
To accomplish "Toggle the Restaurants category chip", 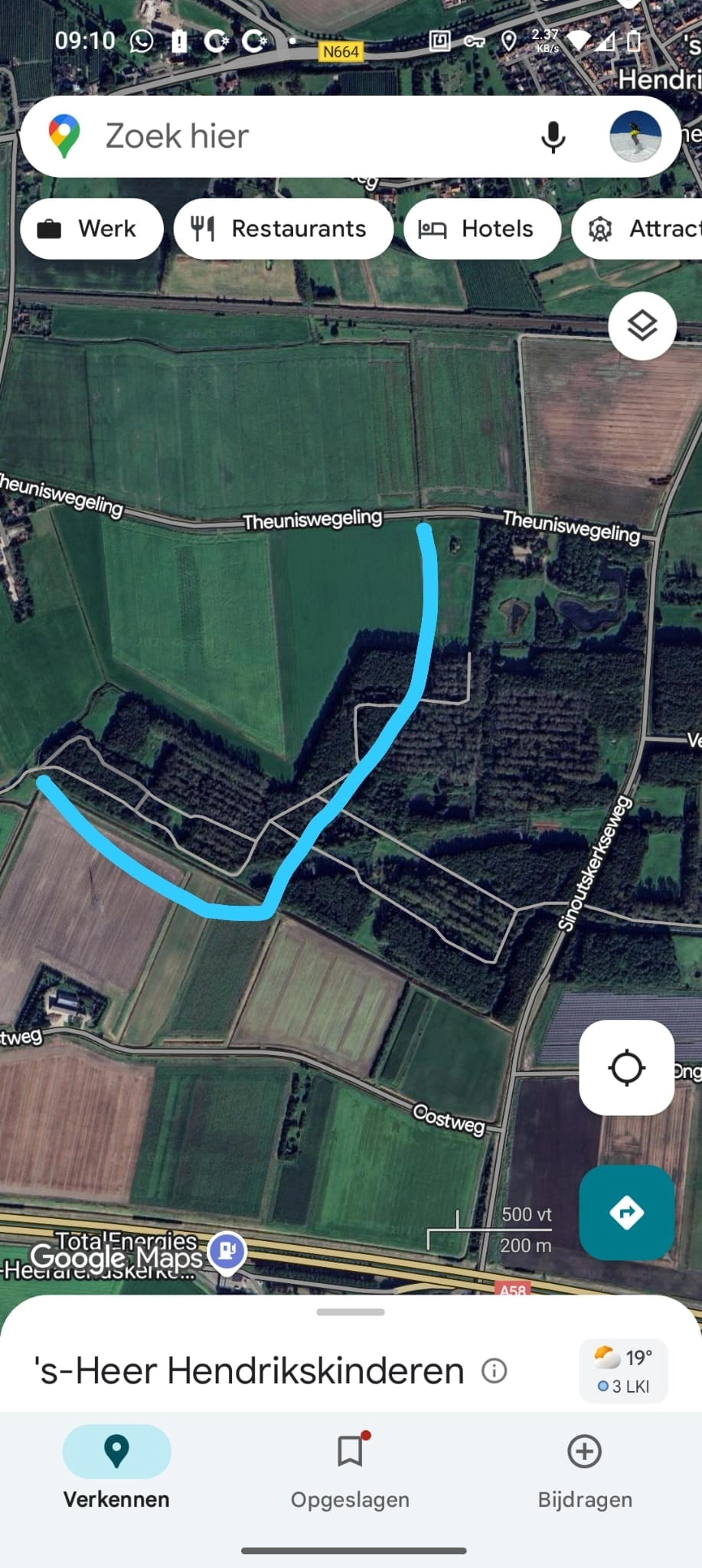I will click(x=284, y=228).
